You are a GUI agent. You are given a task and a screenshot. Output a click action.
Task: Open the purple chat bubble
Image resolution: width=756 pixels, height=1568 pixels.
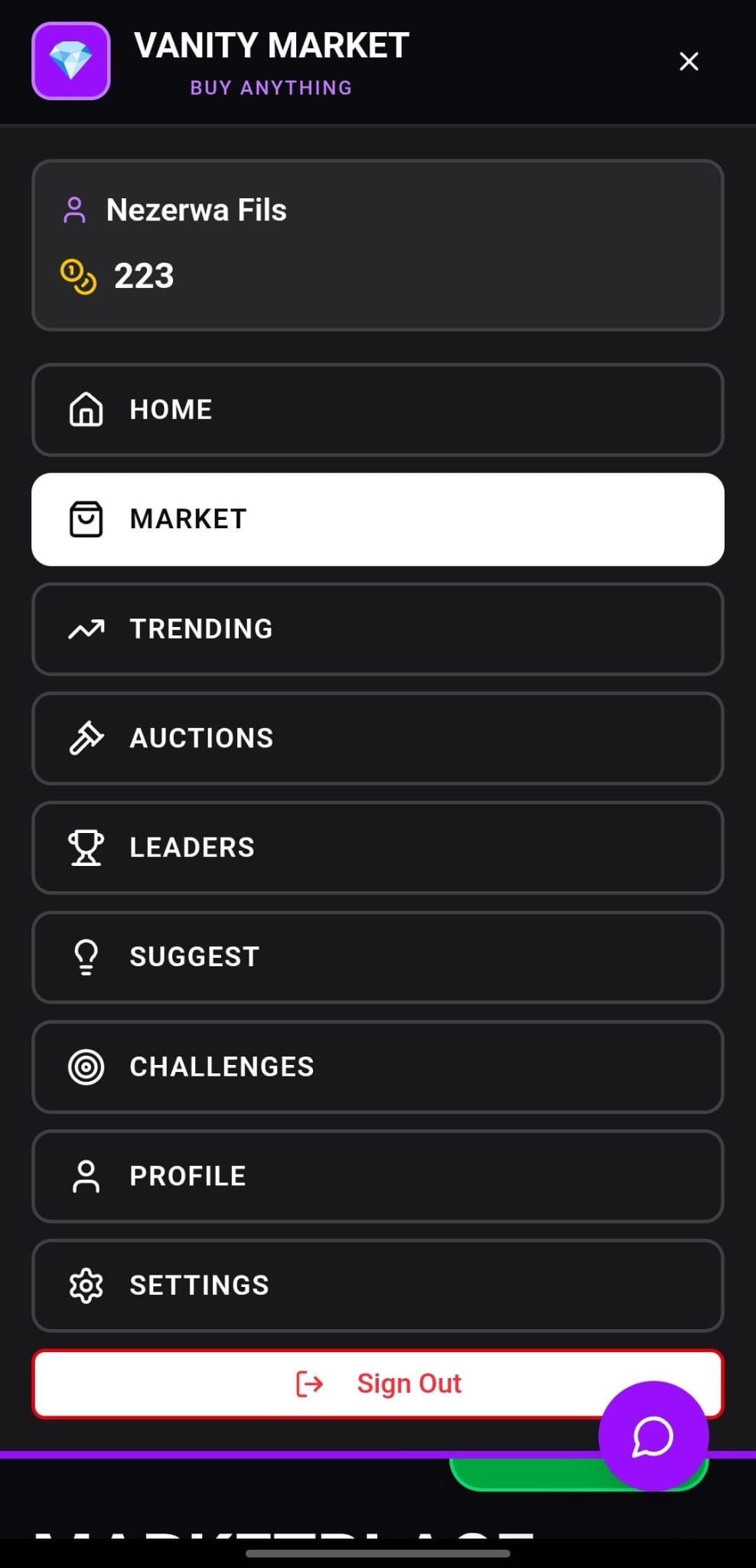(653, 1436)
